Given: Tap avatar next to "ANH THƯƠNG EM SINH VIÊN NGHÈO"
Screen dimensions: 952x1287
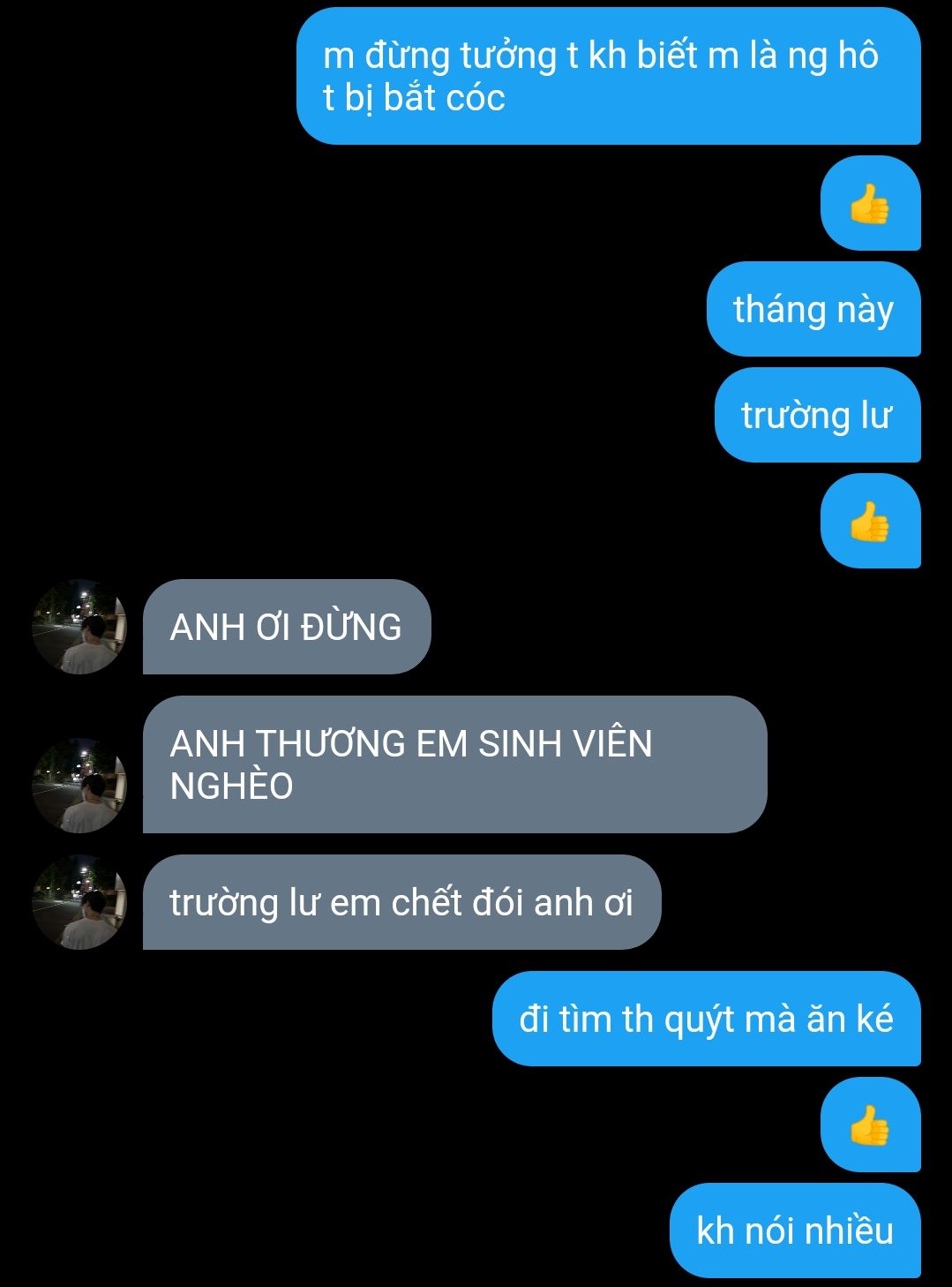Looking at the screenshot, I should [x=79, y=786].
